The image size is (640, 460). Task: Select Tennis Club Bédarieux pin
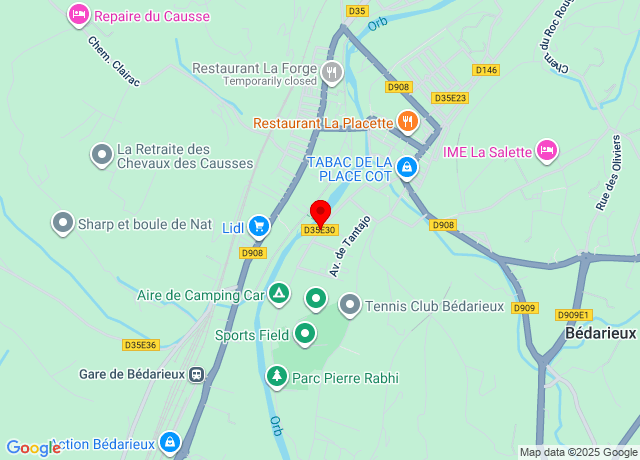(350, 305)
